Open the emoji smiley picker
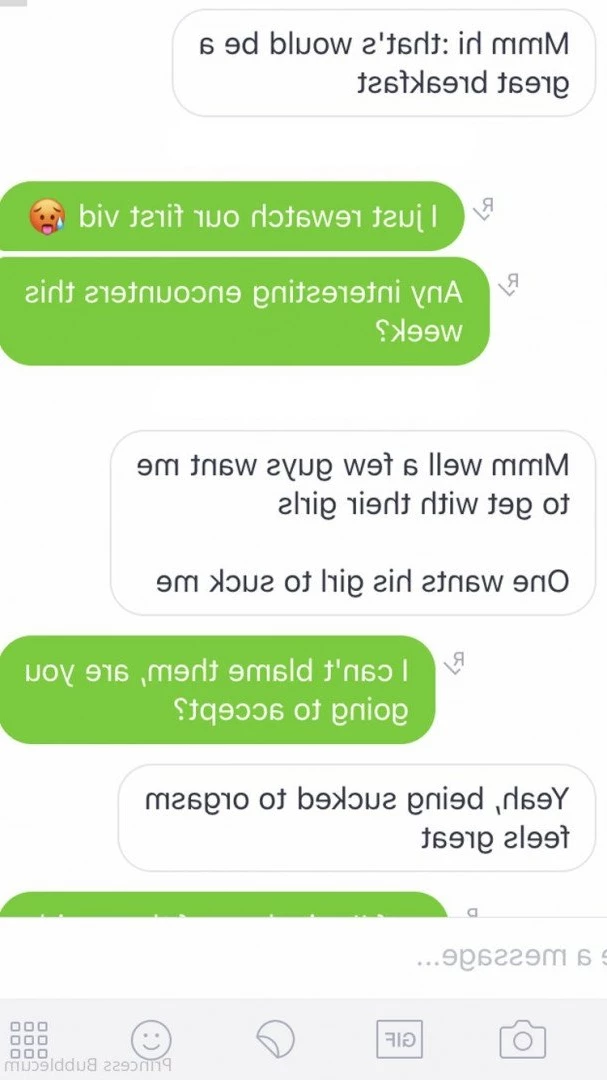607x1080 pixels. pyautogui.click(x=151, y=1039)
